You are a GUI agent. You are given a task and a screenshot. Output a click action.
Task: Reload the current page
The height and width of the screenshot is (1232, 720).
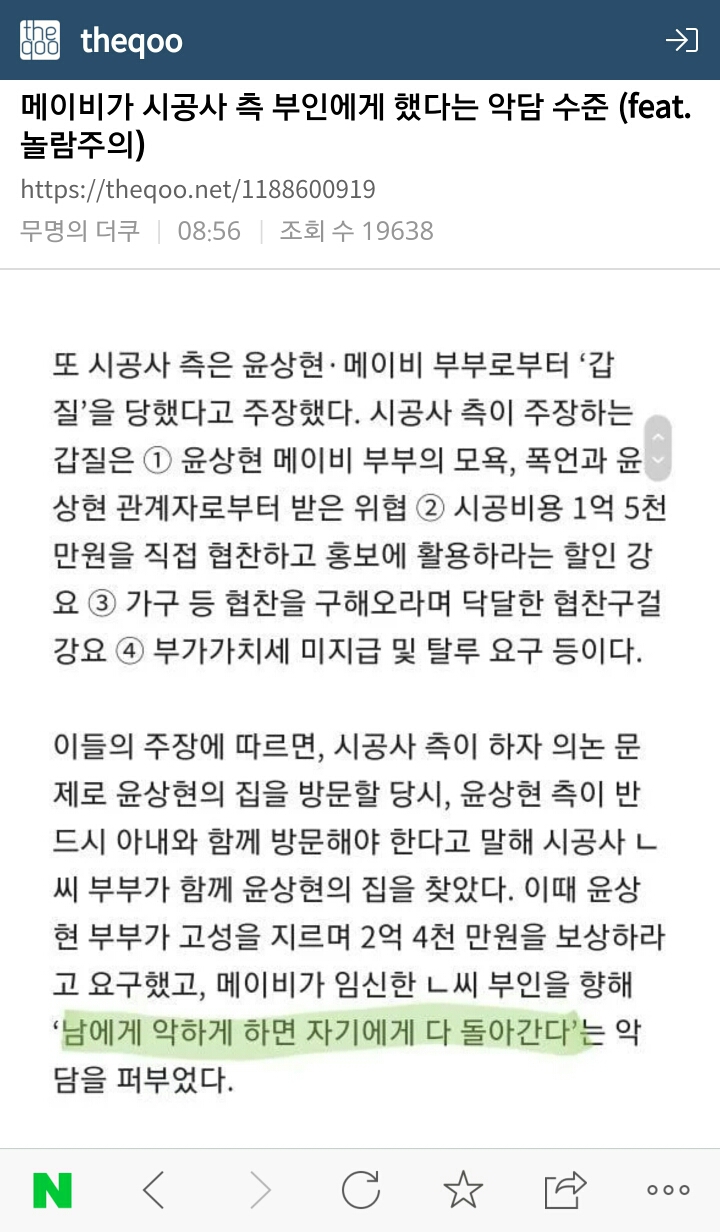[x=360, y=1190]
